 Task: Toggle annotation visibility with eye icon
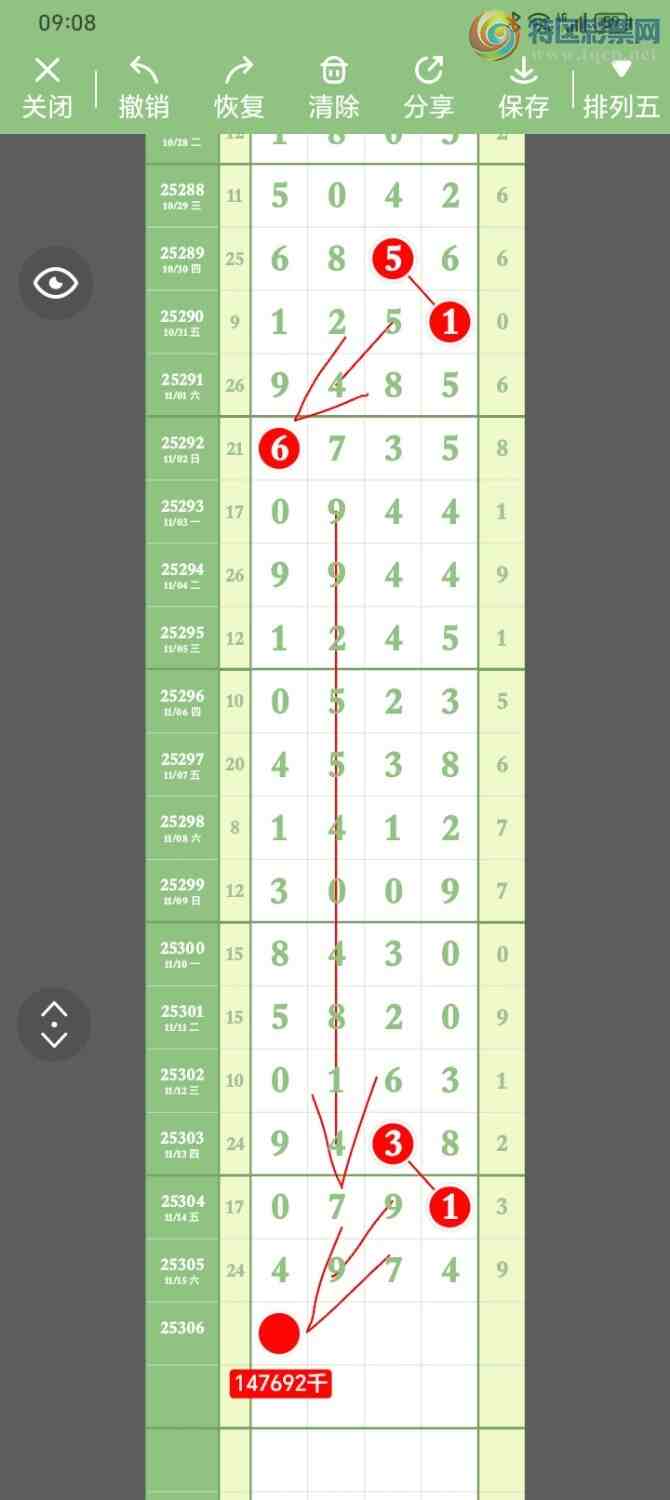[x=55, y=283]
